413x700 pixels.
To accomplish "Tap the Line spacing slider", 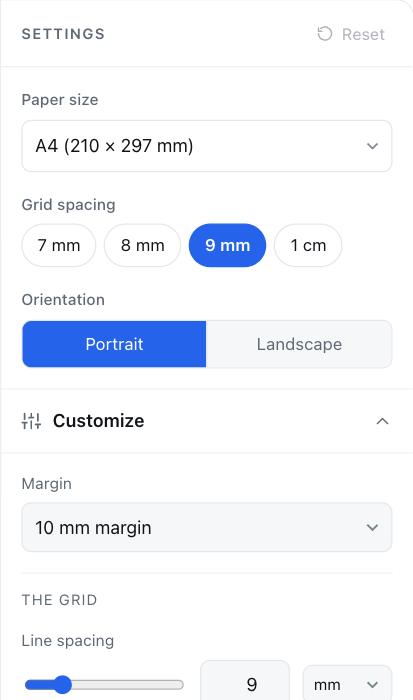I will click(x=104, y=684).
